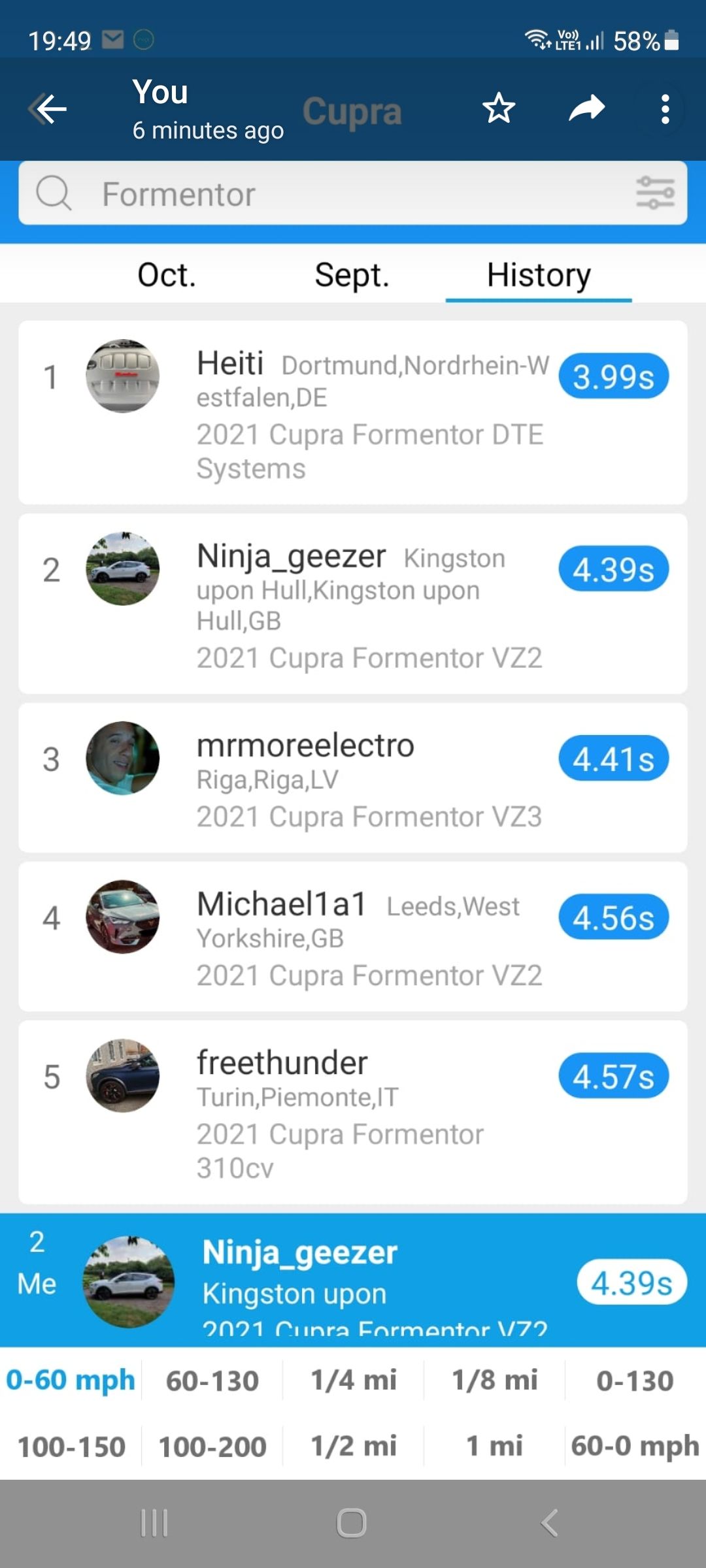Mark this post as favorite with star
Viewport: 706px width, 1568px height.
point(499,108)
